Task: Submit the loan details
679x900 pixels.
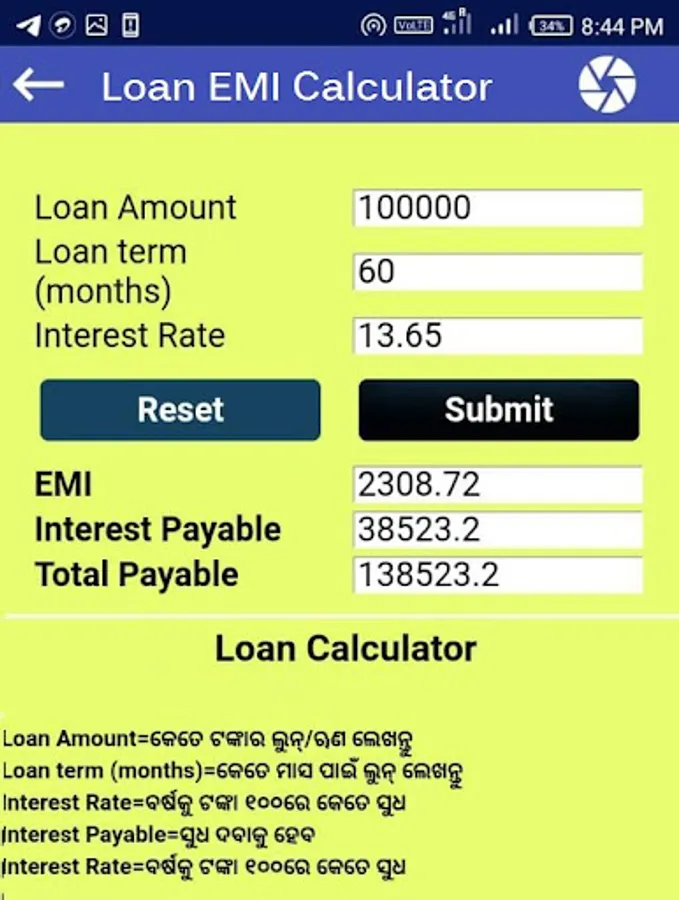Action: tap(499, 410)
